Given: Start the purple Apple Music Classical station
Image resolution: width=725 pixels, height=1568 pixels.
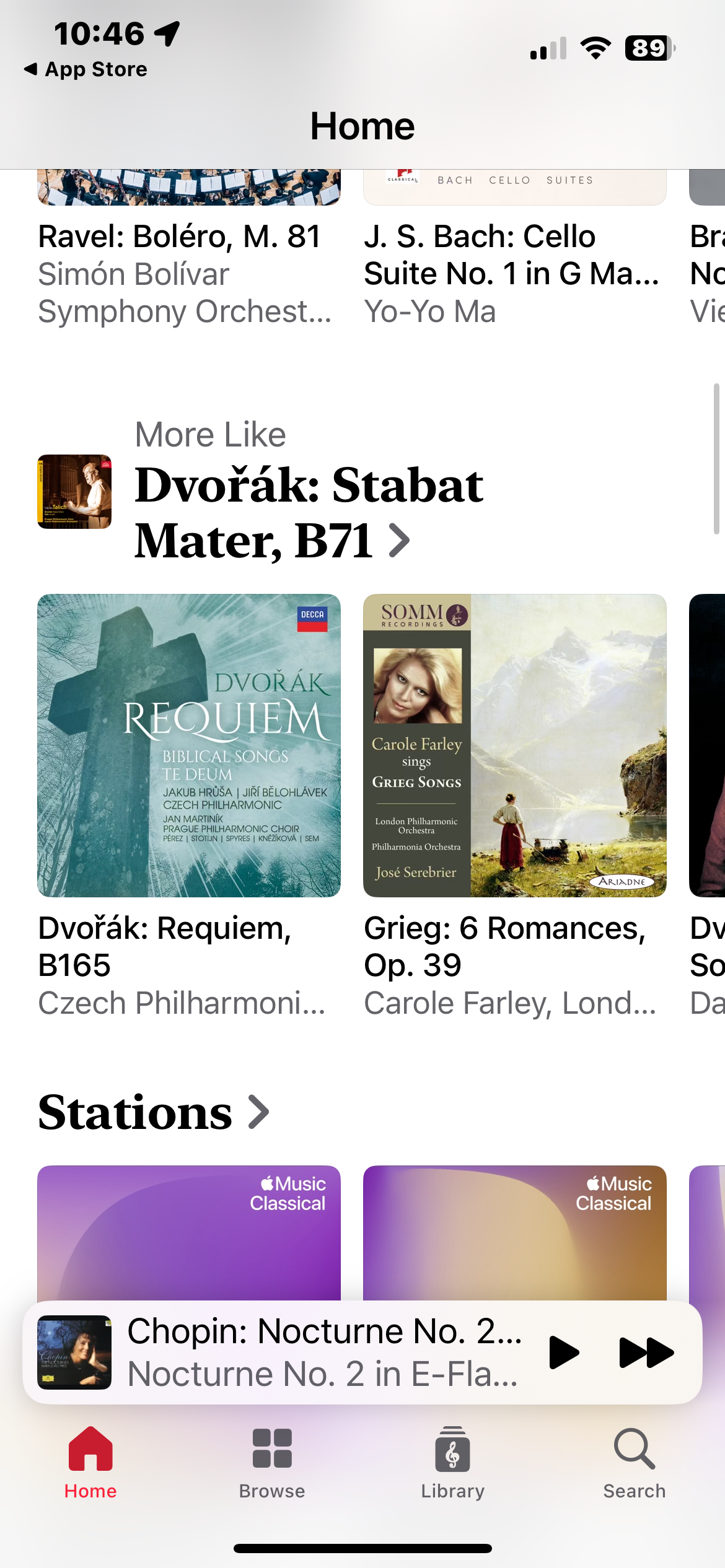Looking at the screenshot, I should tap(189, 1232).
